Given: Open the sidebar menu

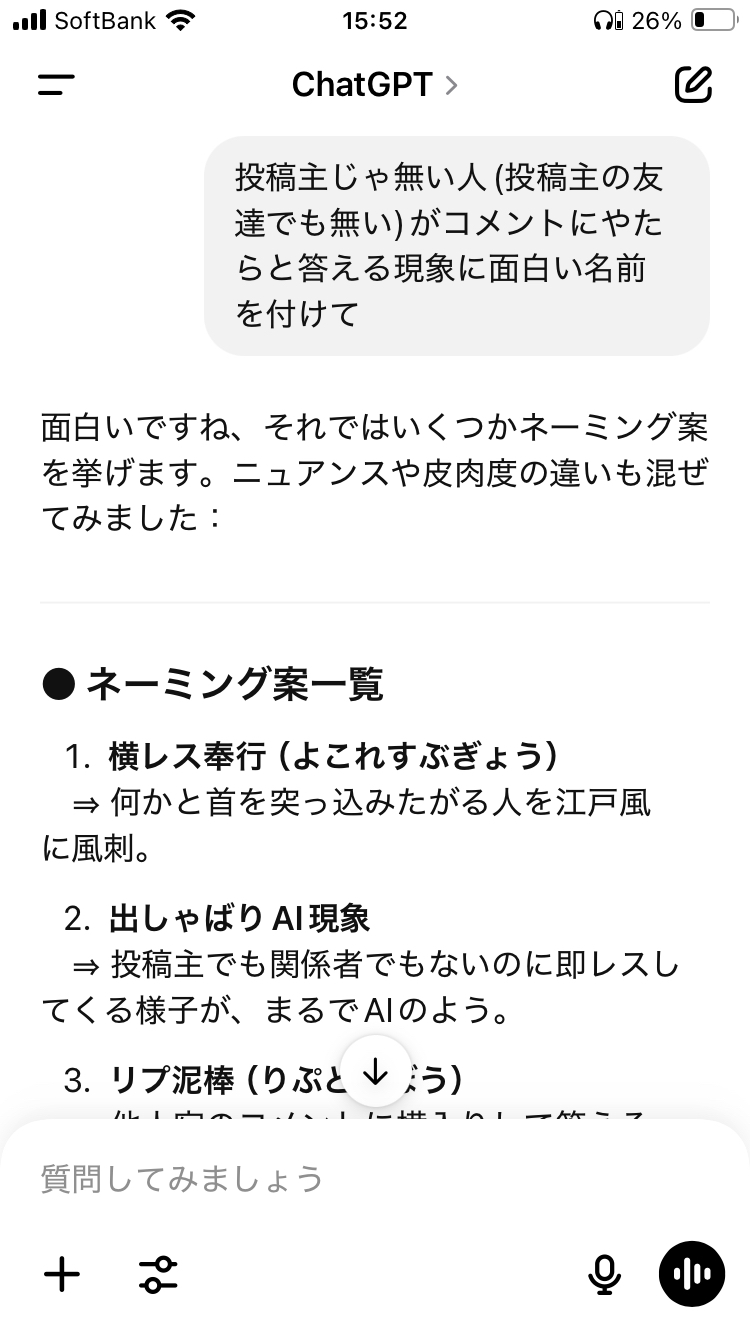Looking at the screenshot, I should click(57, 85).
